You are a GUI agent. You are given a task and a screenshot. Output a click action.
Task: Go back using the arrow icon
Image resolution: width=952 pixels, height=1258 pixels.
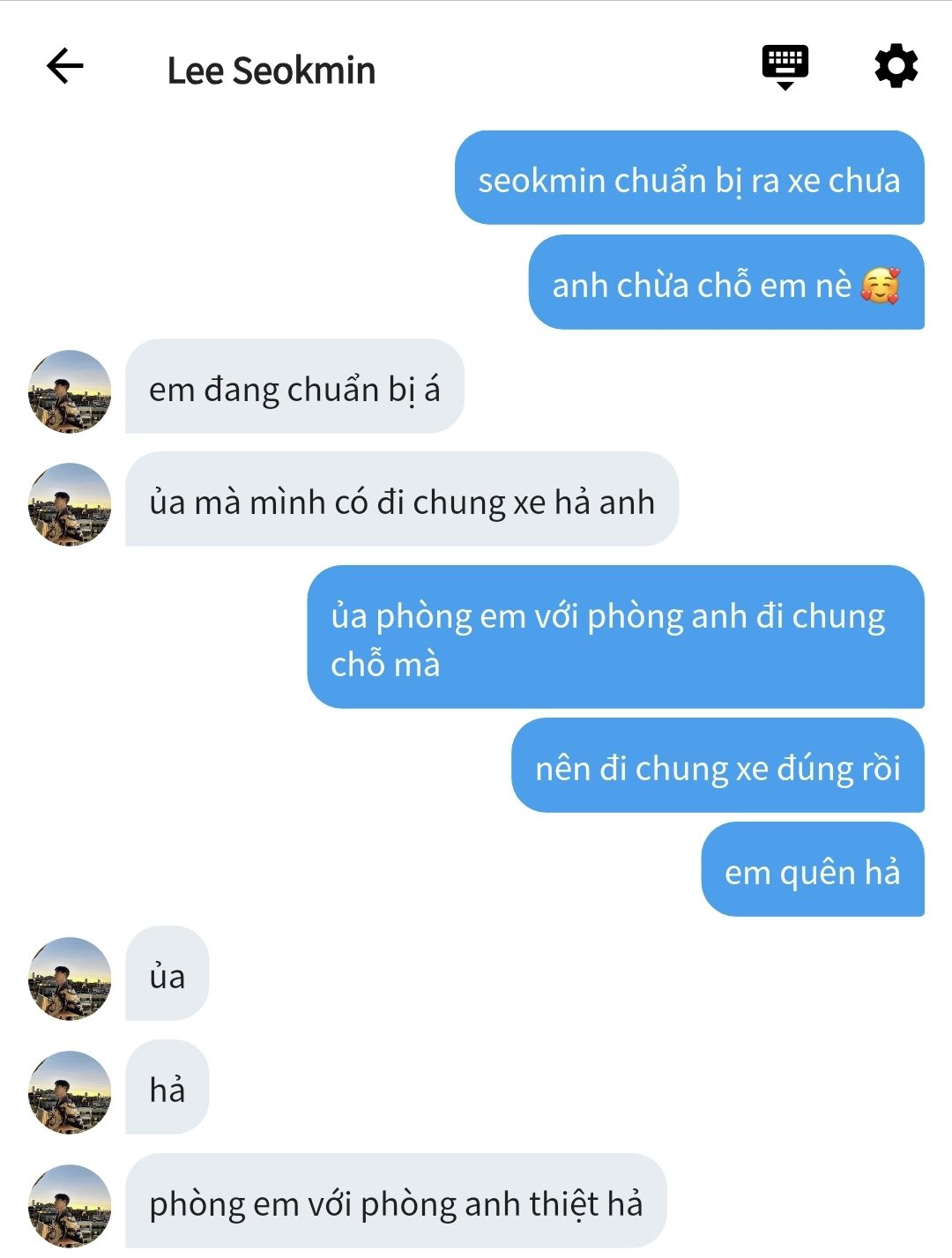[64, 66]
